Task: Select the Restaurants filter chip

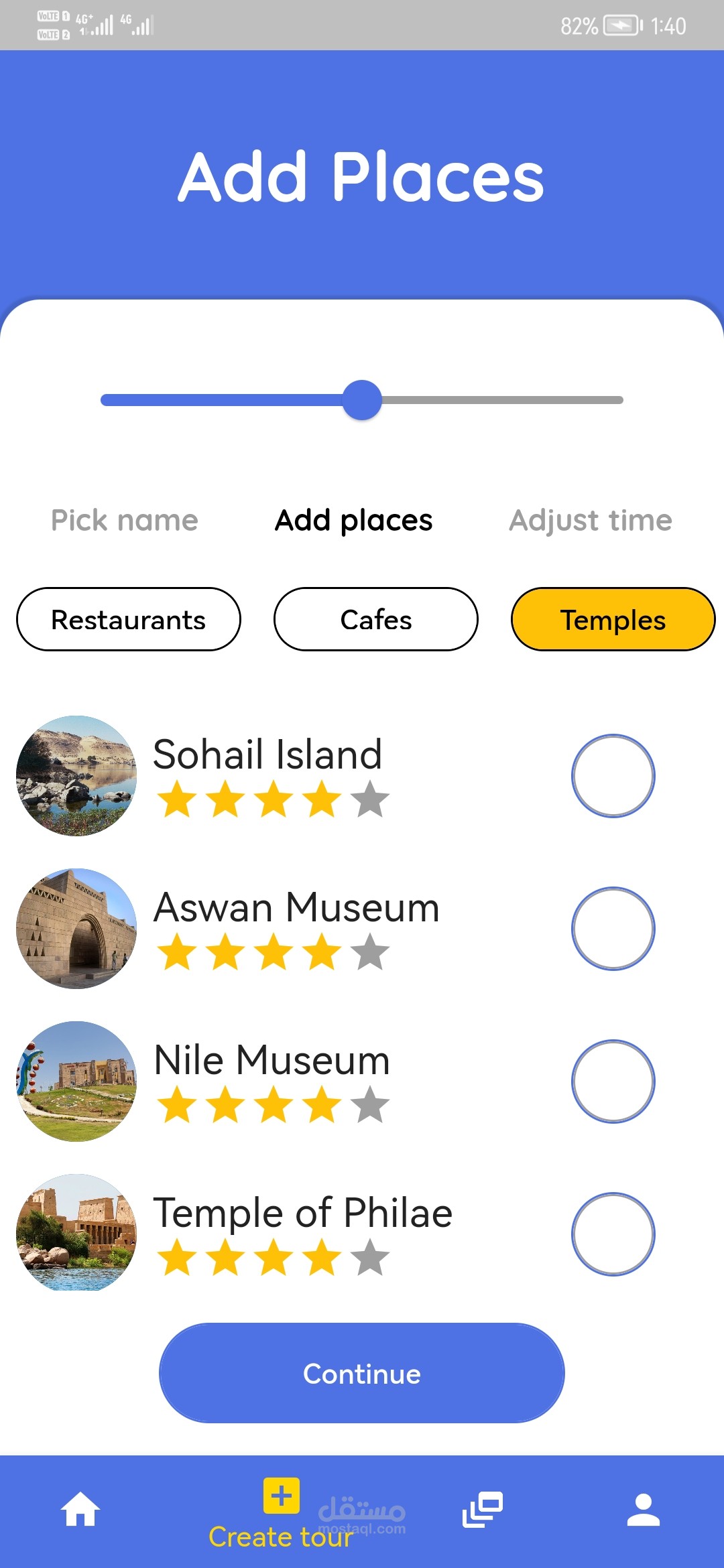Action: (128, 619)
